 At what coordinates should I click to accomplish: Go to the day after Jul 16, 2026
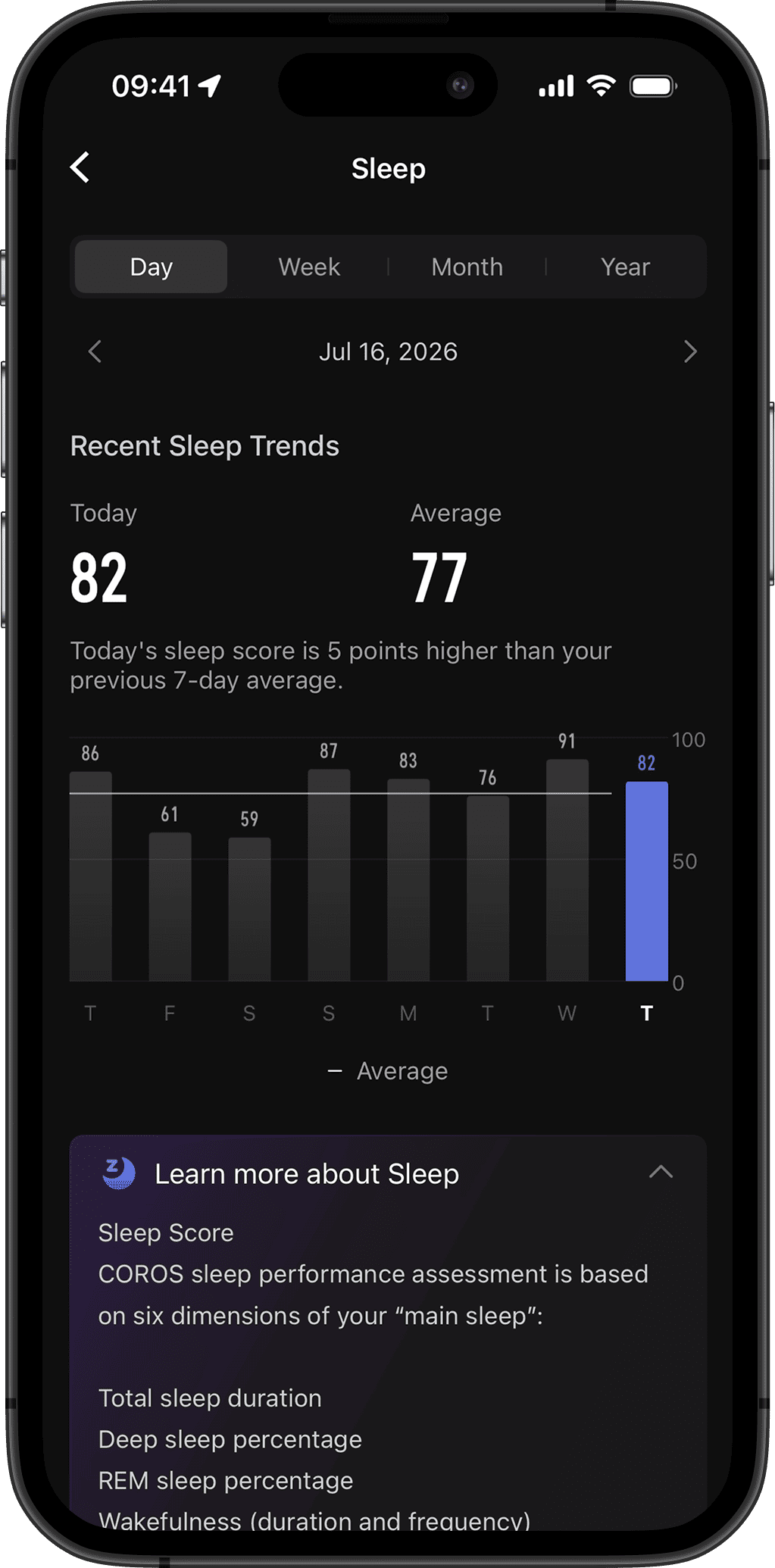click(x=689, y=351)
